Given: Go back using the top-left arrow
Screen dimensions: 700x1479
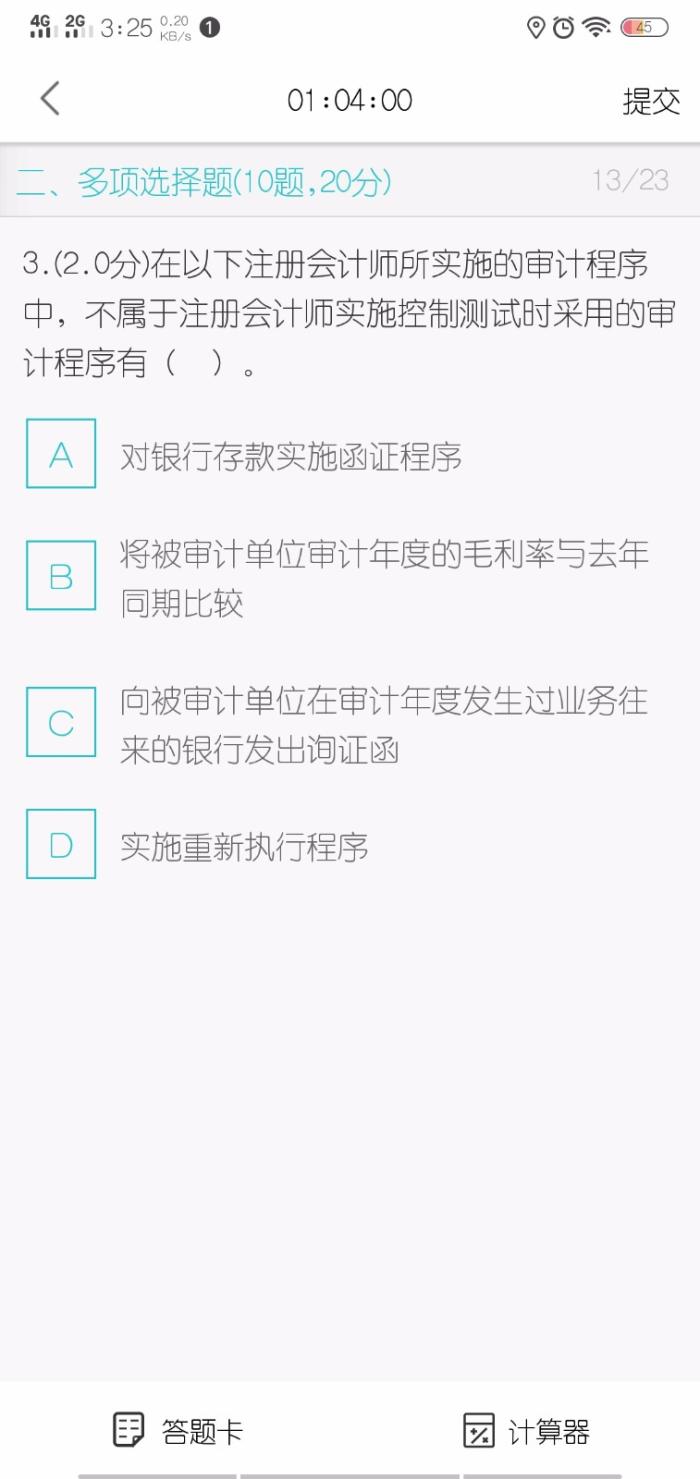Looking at the screenshot, I should (50, 99).
